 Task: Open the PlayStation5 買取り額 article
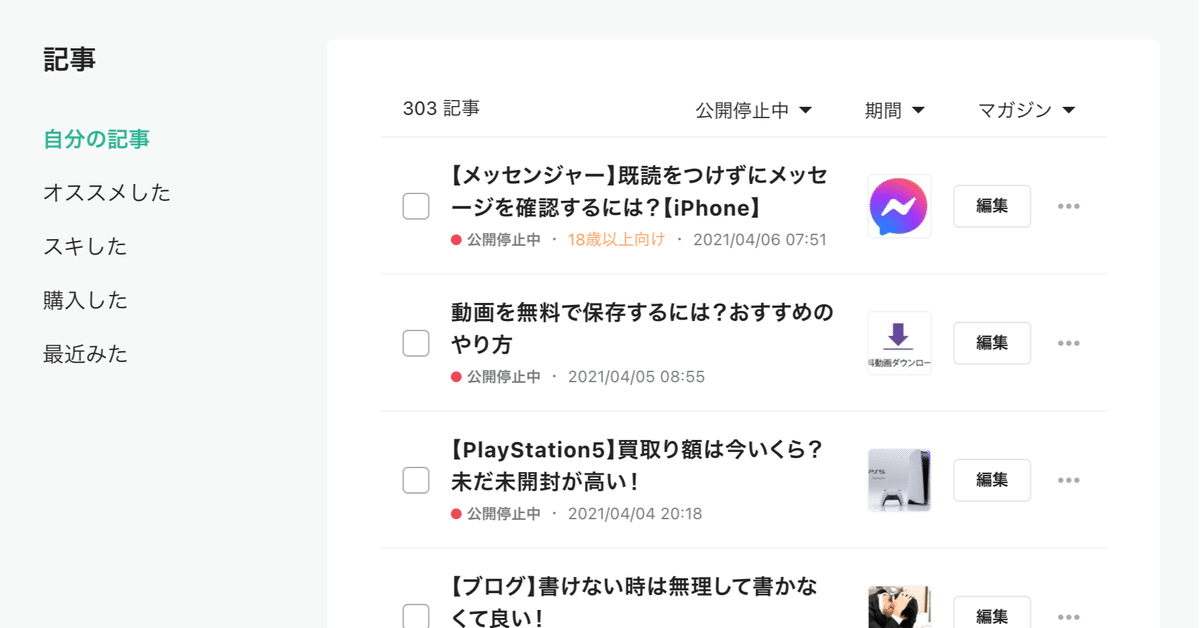click(636, 465)
